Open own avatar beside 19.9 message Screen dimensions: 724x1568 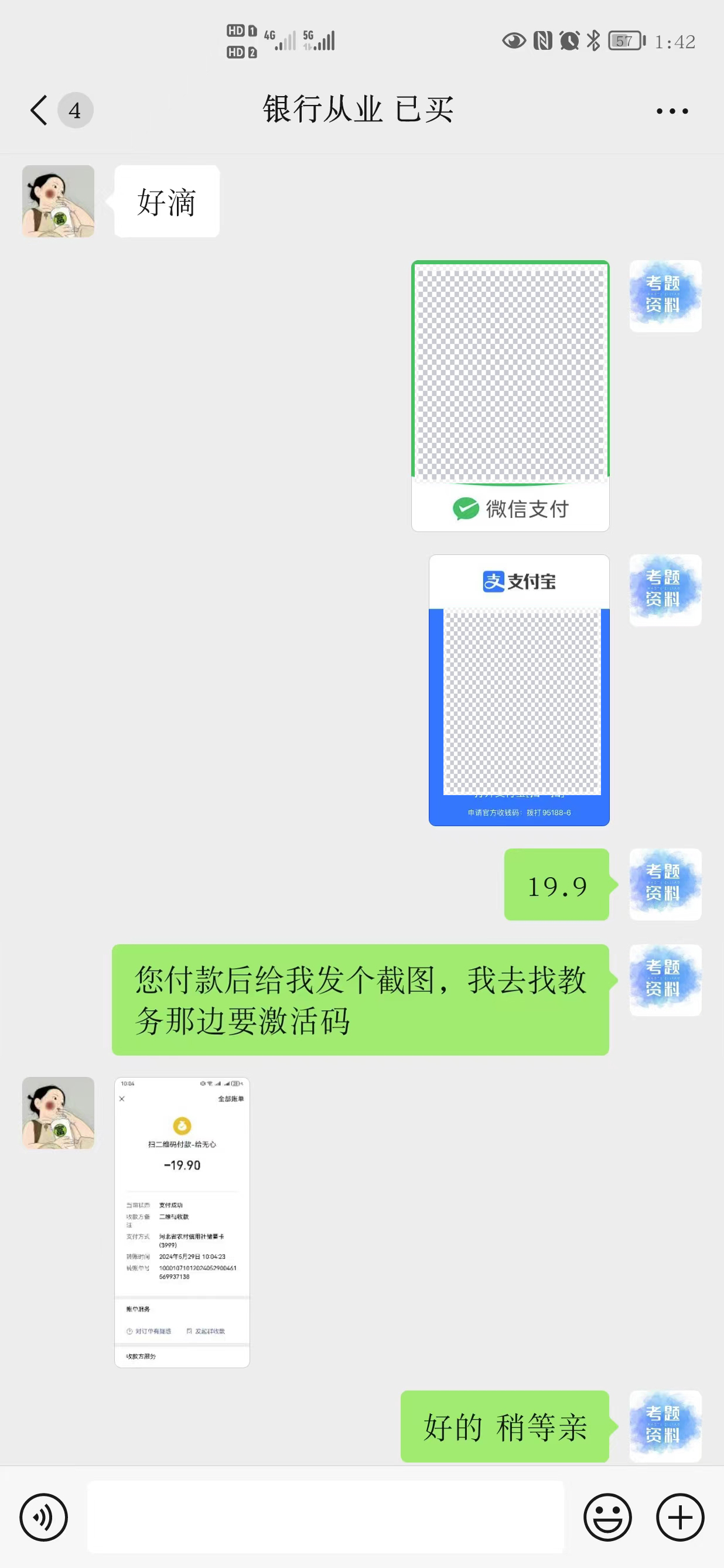[665, 884]
